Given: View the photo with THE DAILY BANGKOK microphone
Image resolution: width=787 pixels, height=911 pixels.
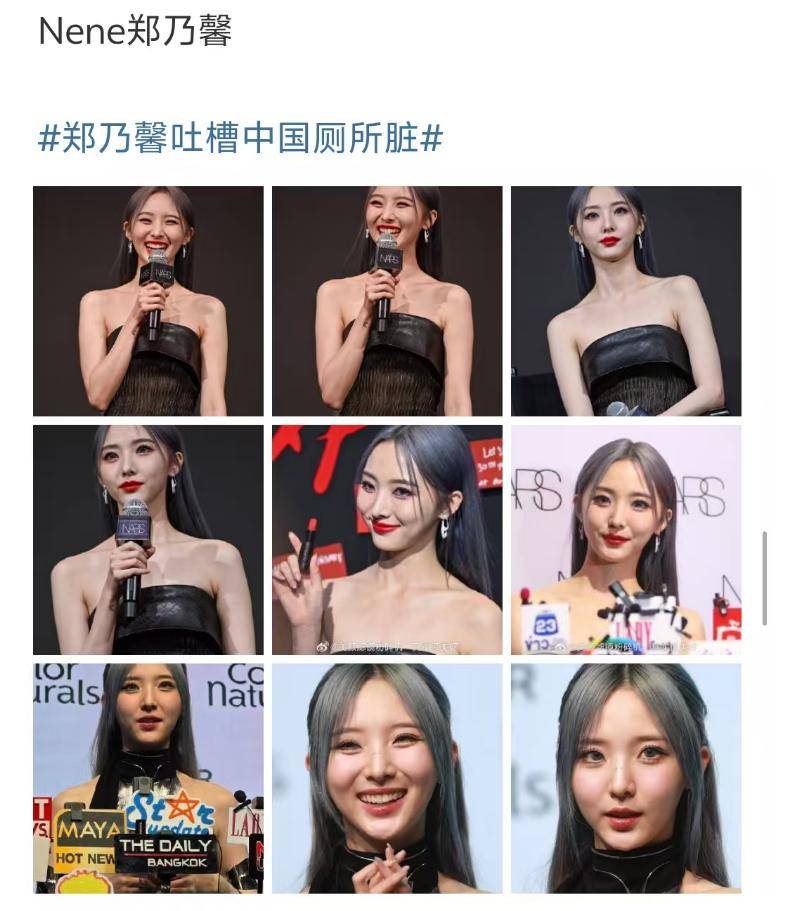Looking at the screenshot, I should (148, 778).
